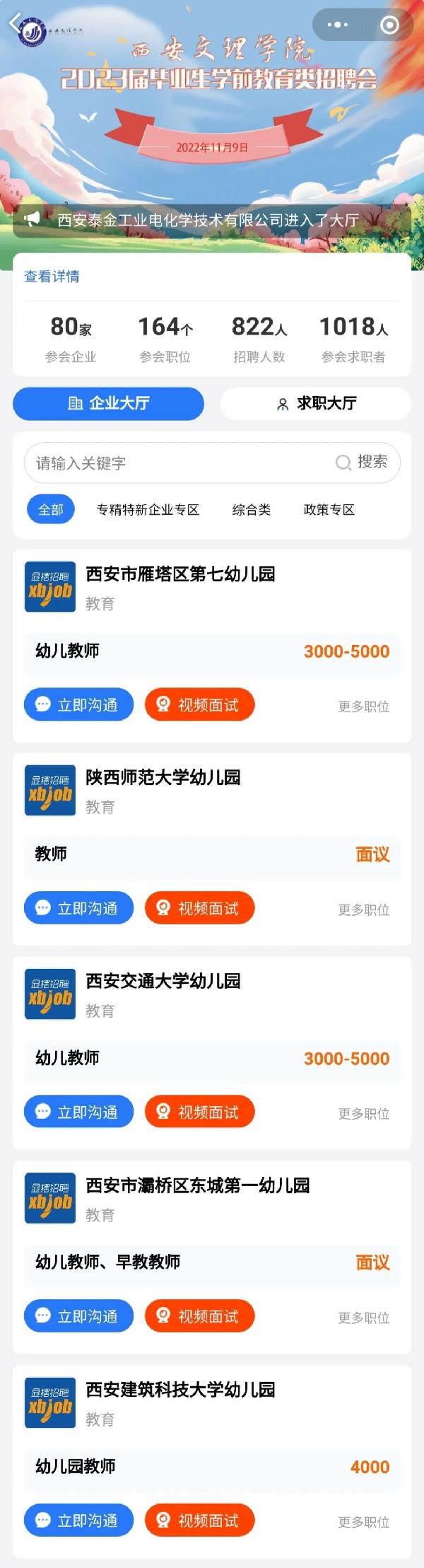Start 立即沟通 with 陕西师范大学幼儿园
Image resolution: width=424 pixels, height=1568 pixels.
click(78, 908)
